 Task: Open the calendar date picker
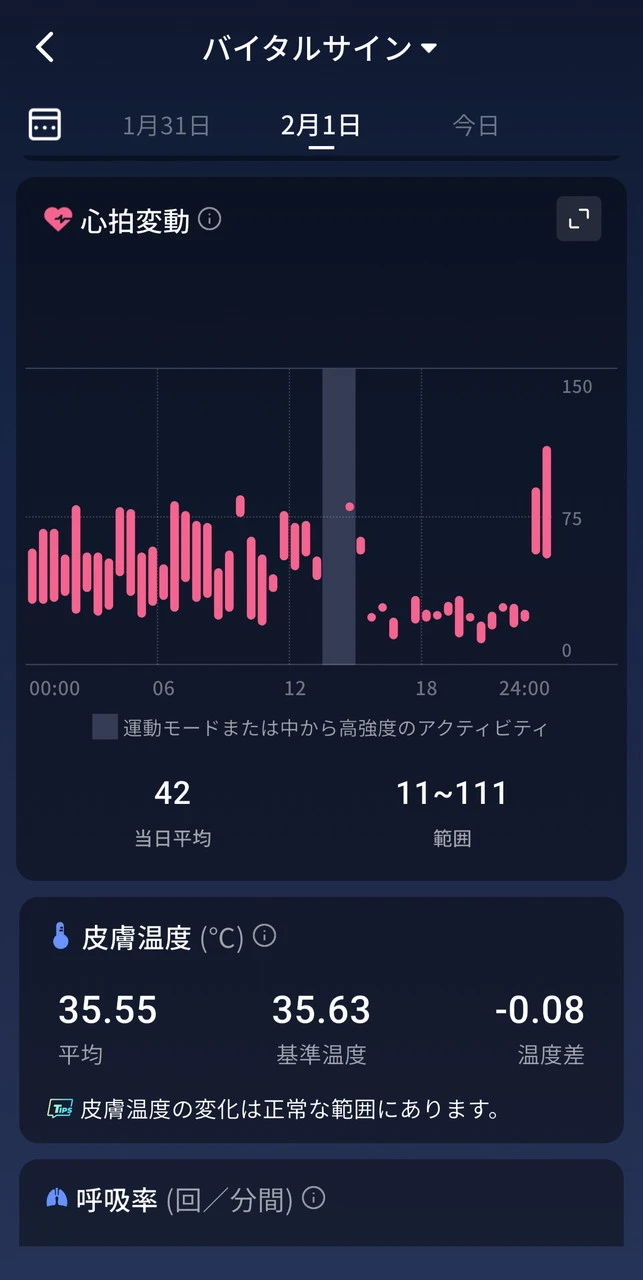tap(45, 125)
